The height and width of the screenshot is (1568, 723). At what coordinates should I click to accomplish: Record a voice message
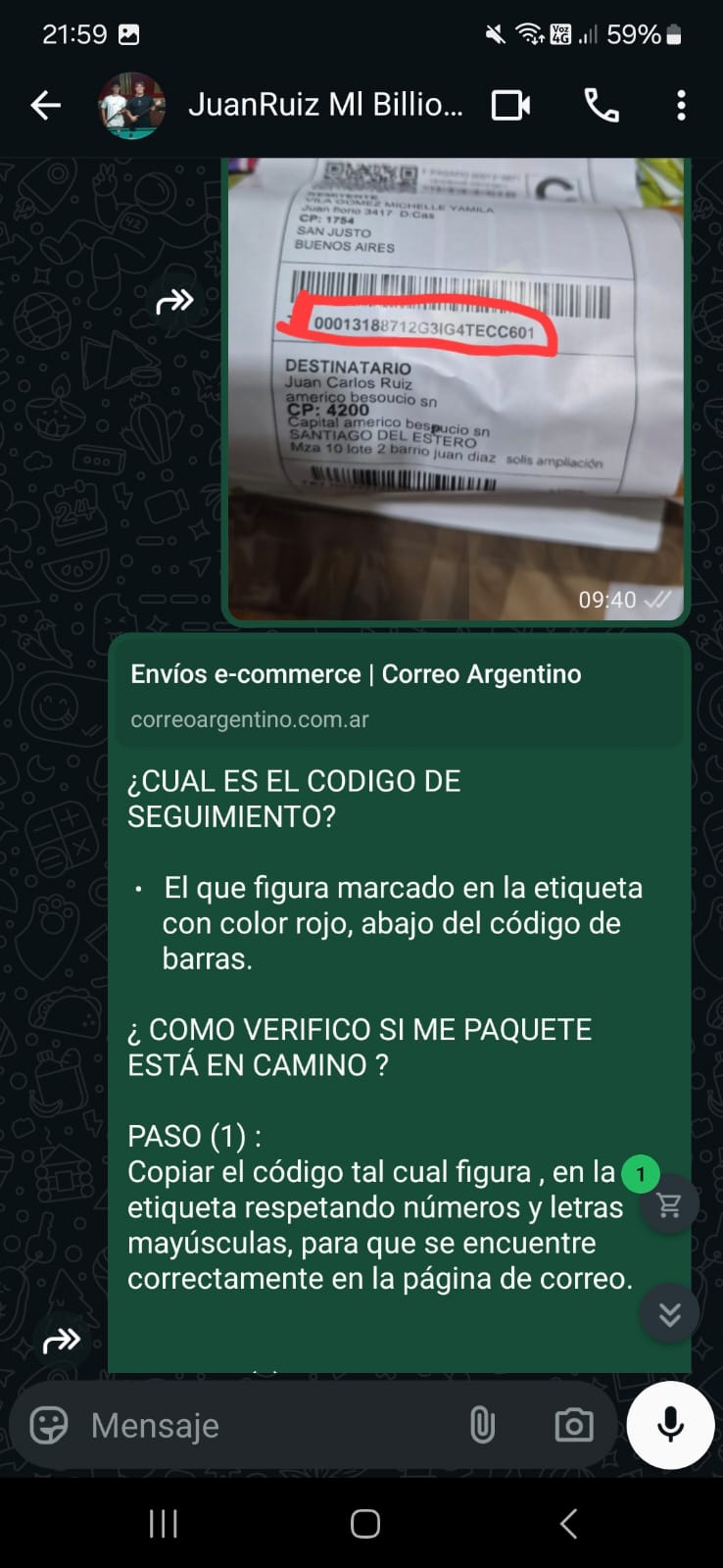pyautogui.click(x=670, y=1425)
